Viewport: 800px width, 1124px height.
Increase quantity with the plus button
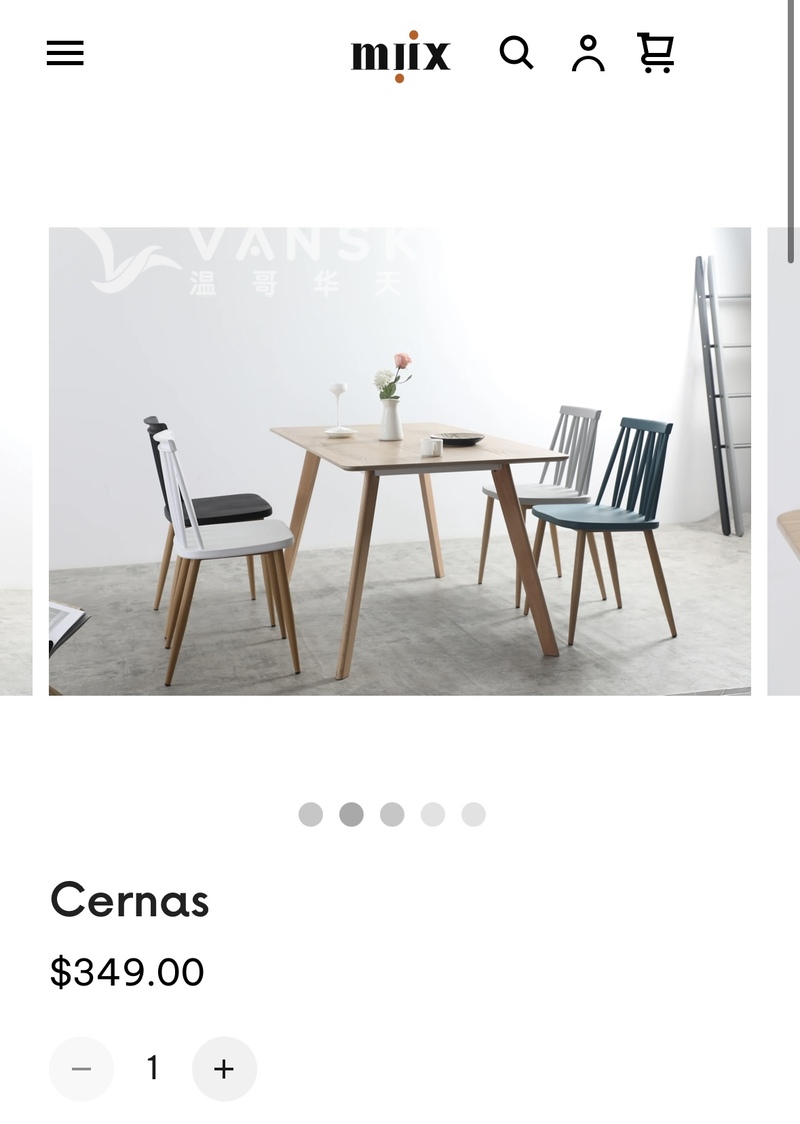click(x=224, y=1069)
